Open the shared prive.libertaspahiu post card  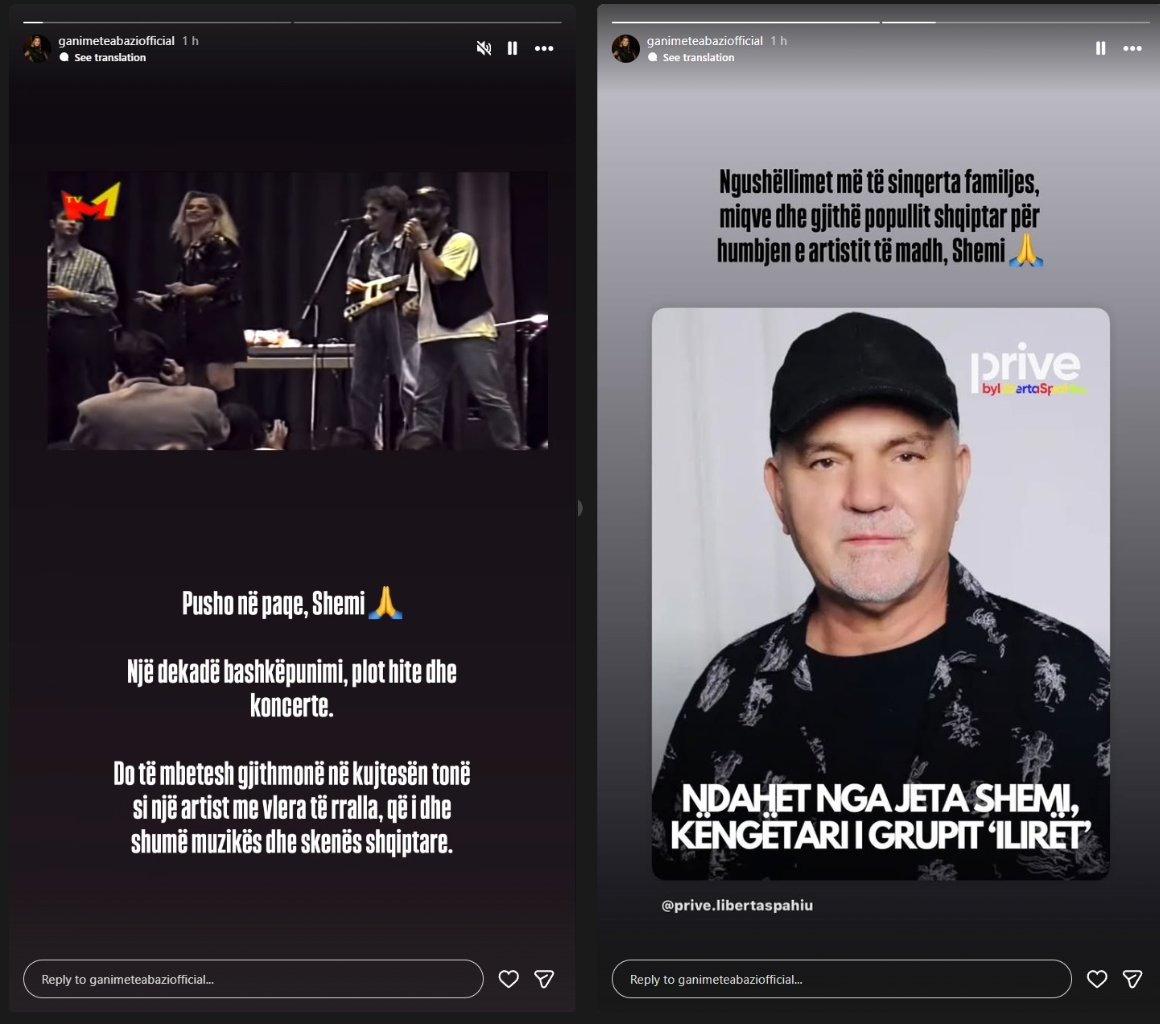(x=880, y=594)
